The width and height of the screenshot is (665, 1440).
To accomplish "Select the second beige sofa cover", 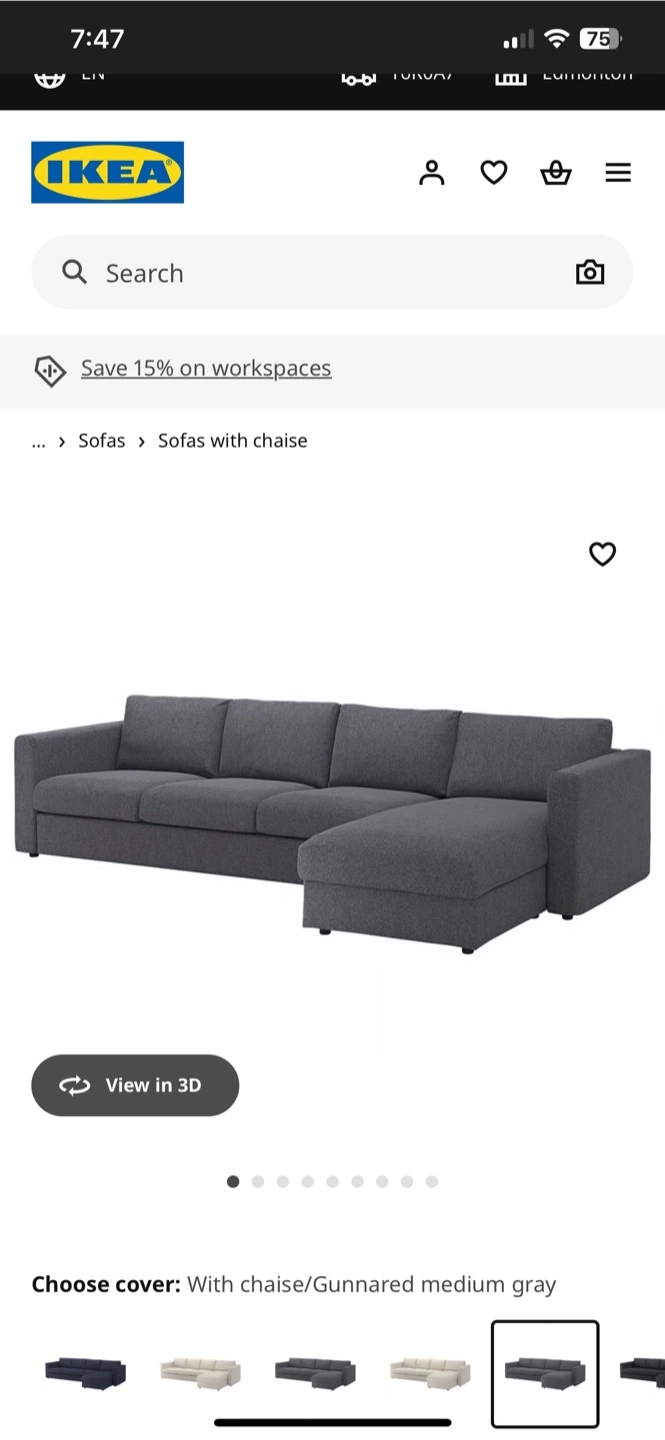I will tap(430, 1374).
